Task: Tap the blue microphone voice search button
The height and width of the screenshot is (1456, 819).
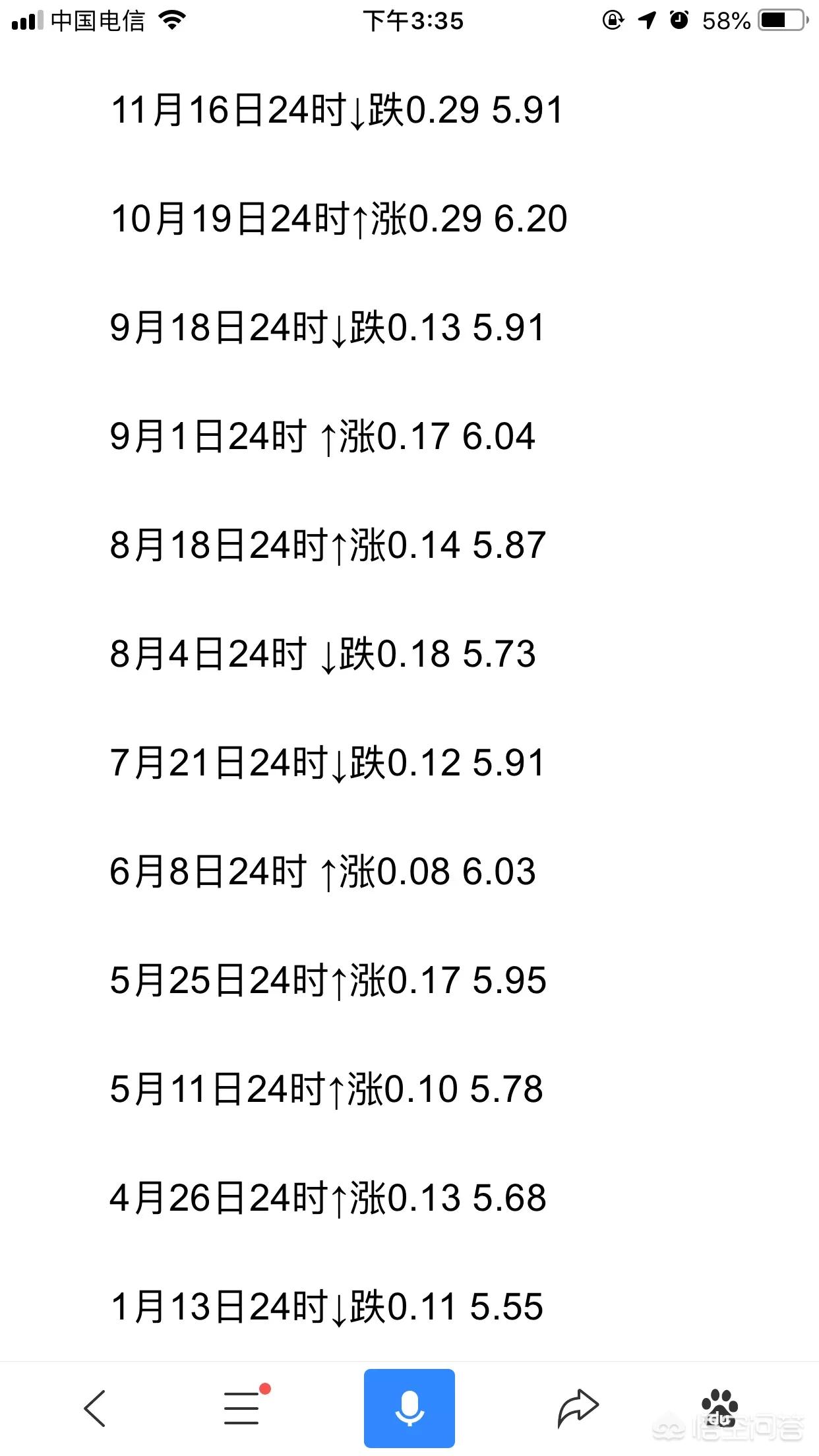Action: (409, 1408)
